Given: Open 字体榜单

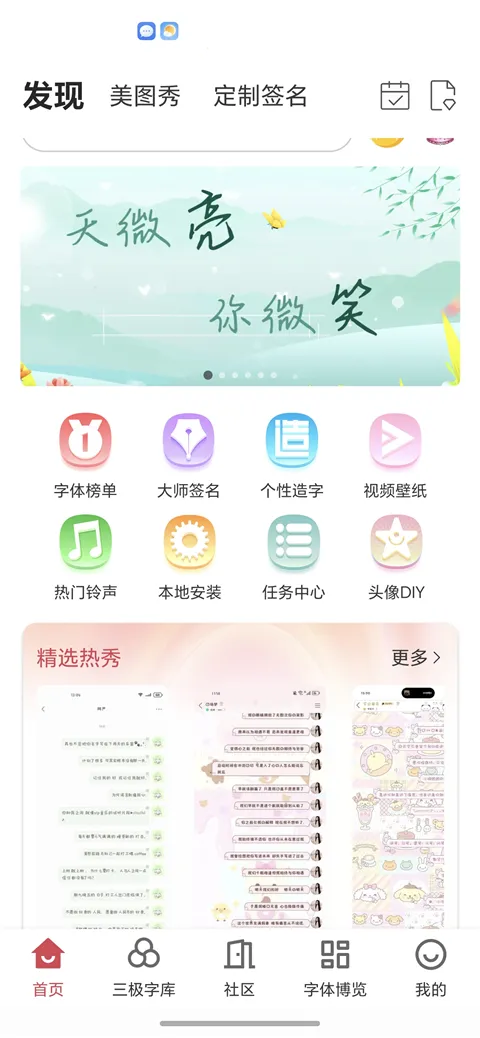Looking at the screenshot, I should tap(85, 455).
